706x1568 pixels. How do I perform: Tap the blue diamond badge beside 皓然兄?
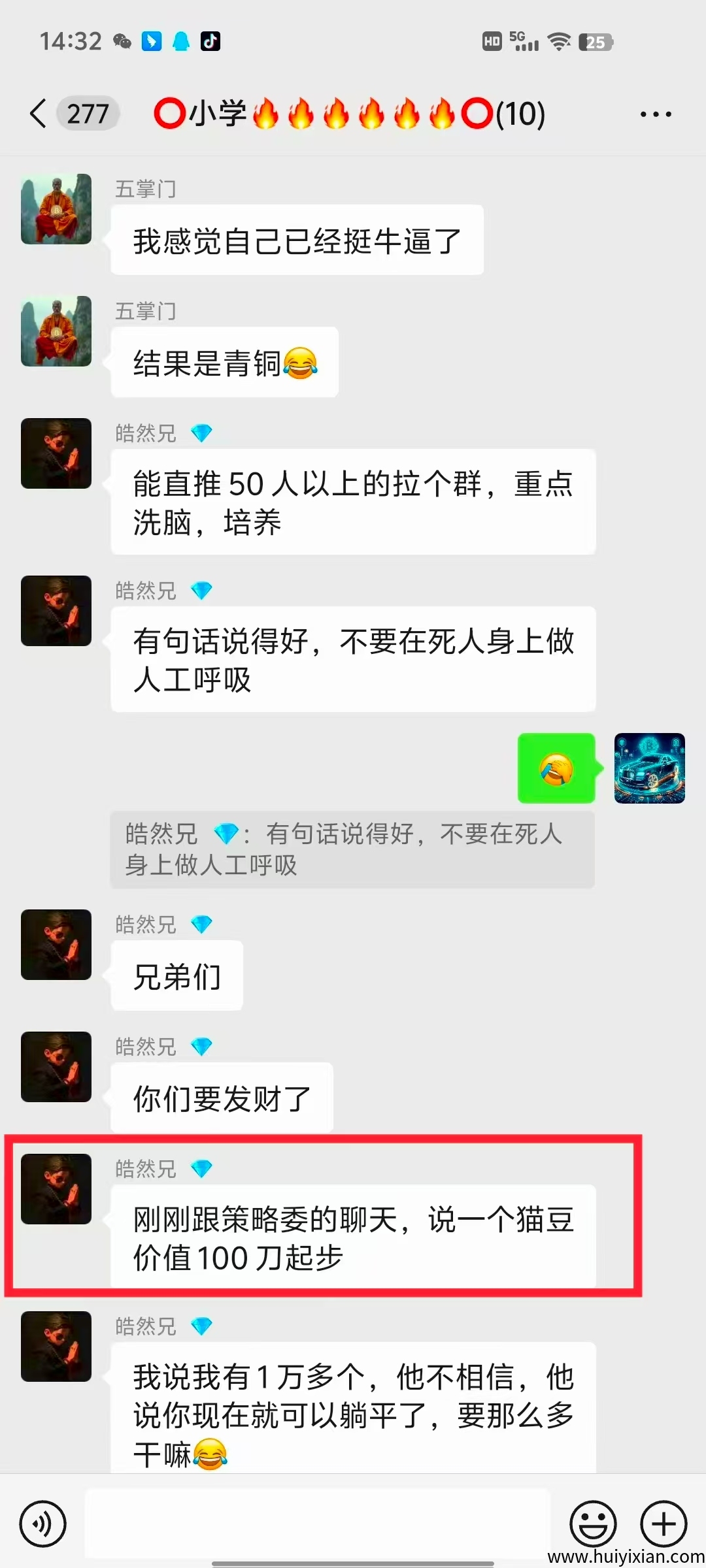[203, 1169]
